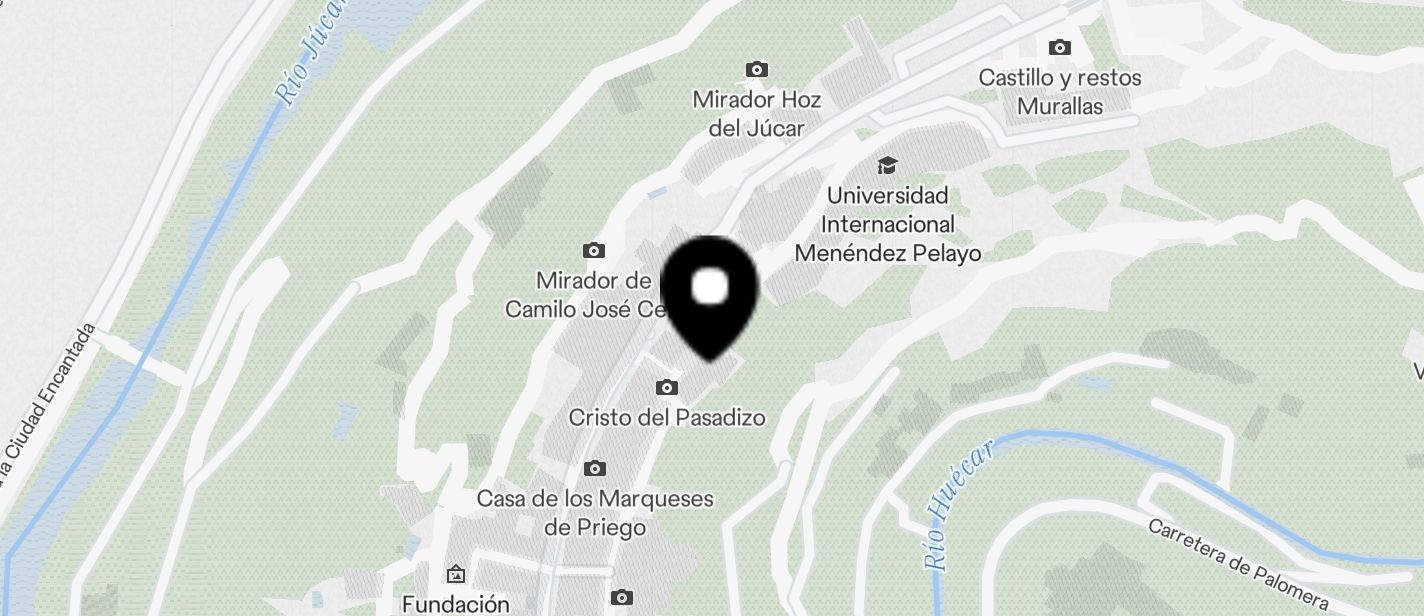The height and width of the screenshot is (616, 1424).
Task: Open the Fundación museum marker
Action: point(456,574)
